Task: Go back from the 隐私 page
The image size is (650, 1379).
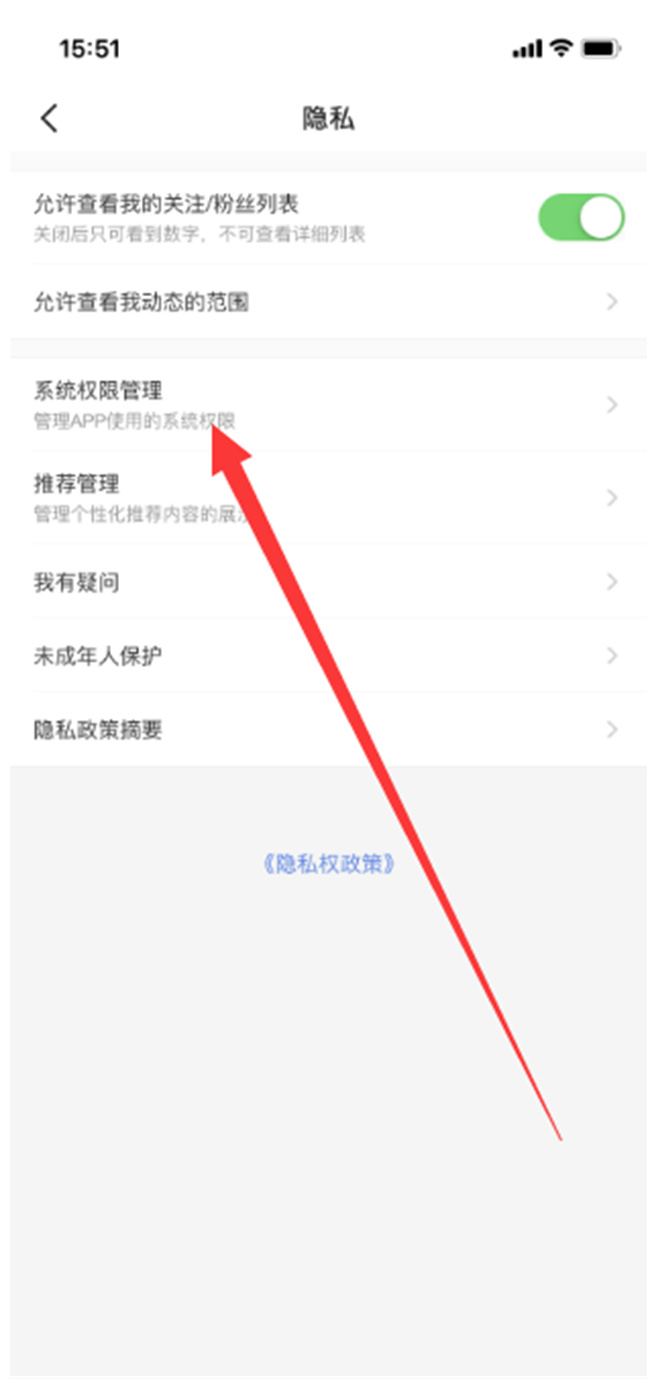Action: (x=49, y=119)
